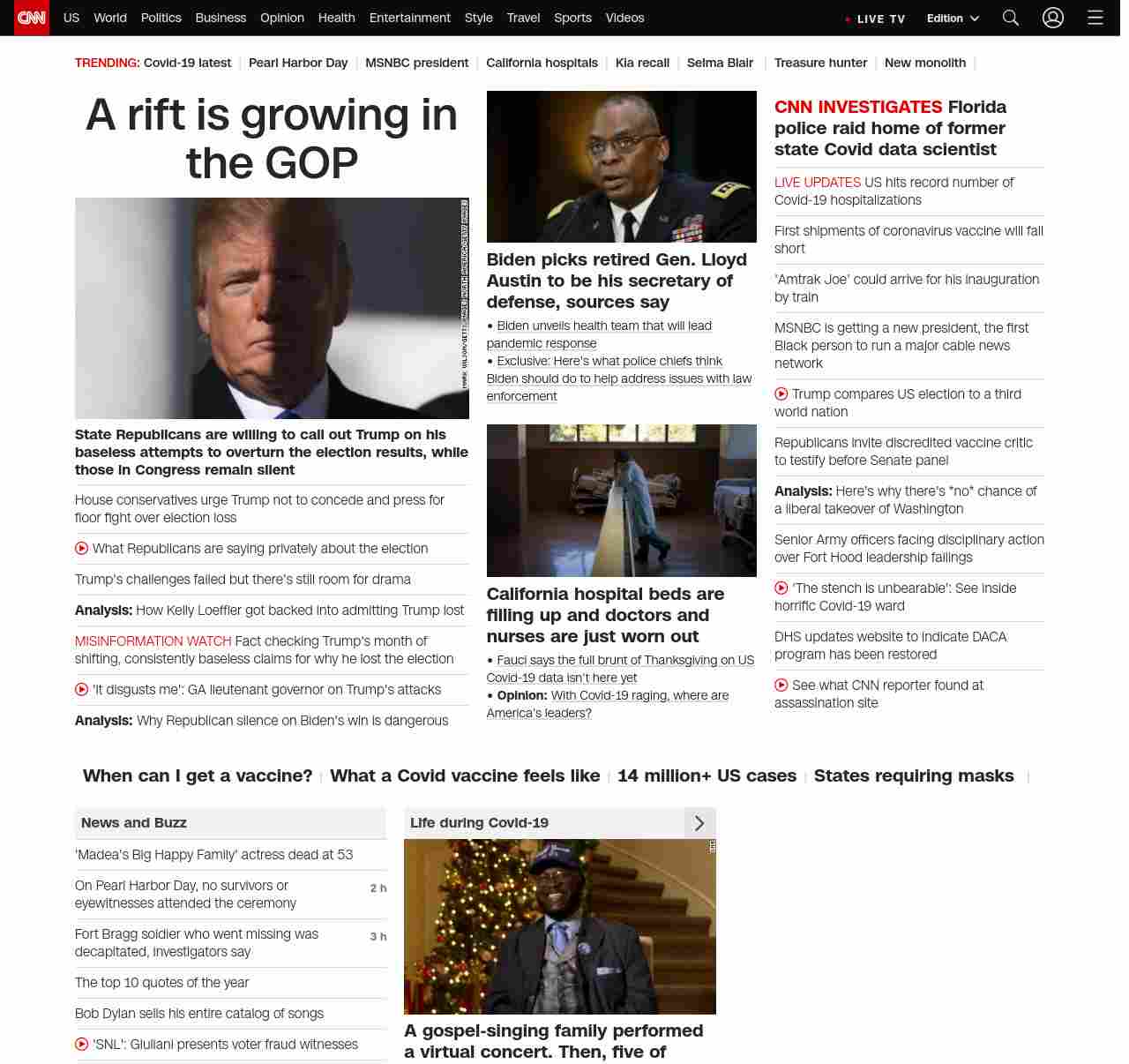The width and height of the screenshot is (1129, 1064).
Task: Read 'The top 10 quotes of the year'
Action: click(x=162, y=983)
